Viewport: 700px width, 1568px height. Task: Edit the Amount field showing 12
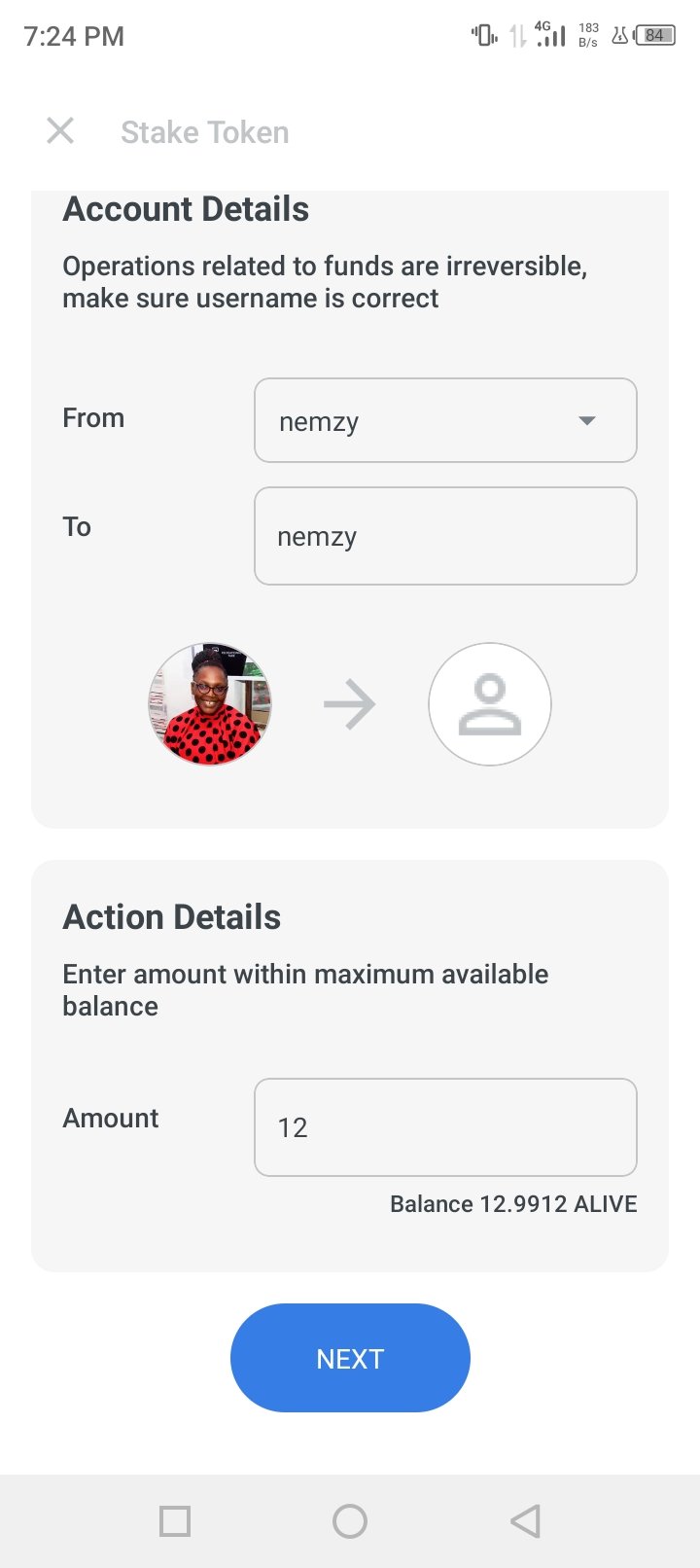point(445,1127)
